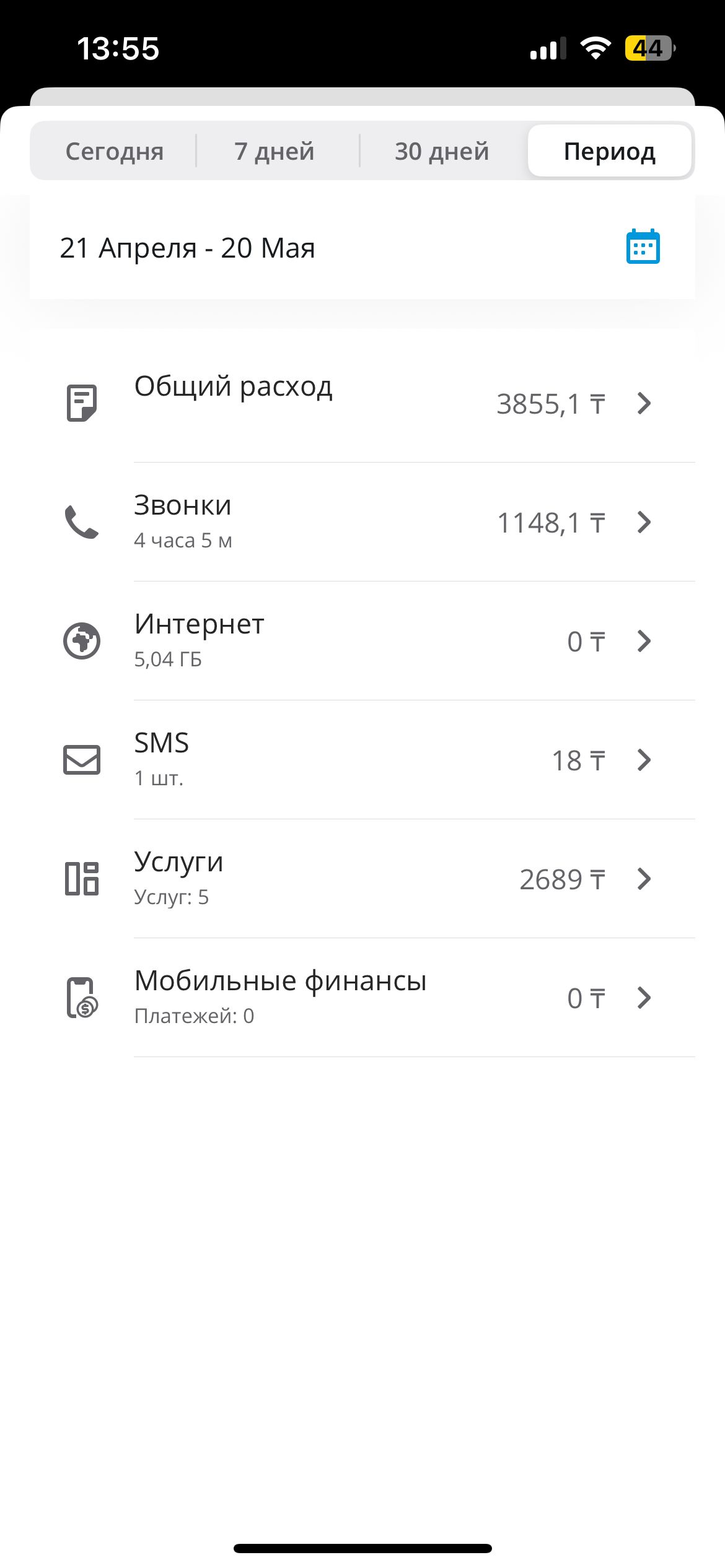
Task: Switch to the 30 дней tab
Action: [x=442, y=151]
